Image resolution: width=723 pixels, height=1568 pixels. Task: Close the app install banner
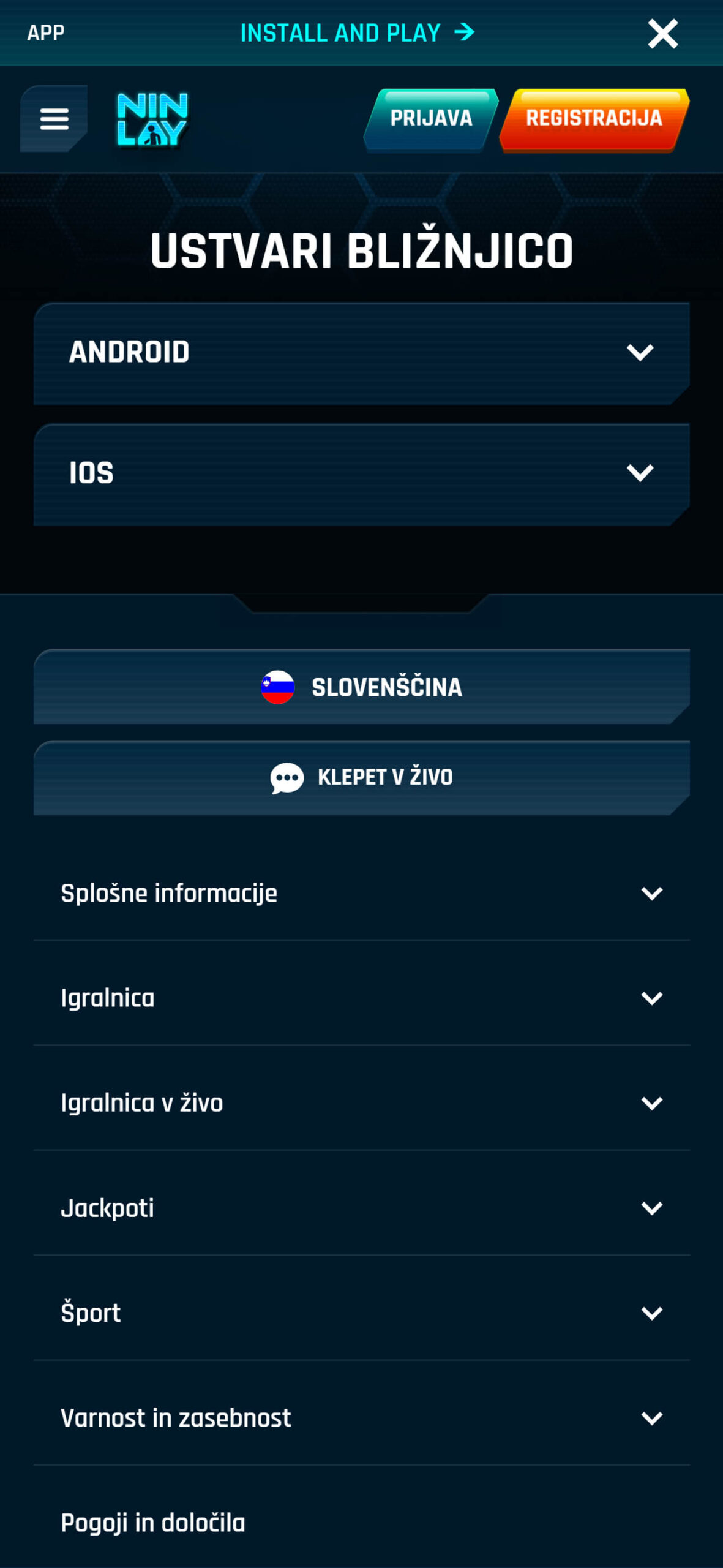click(x=662, y=33)
